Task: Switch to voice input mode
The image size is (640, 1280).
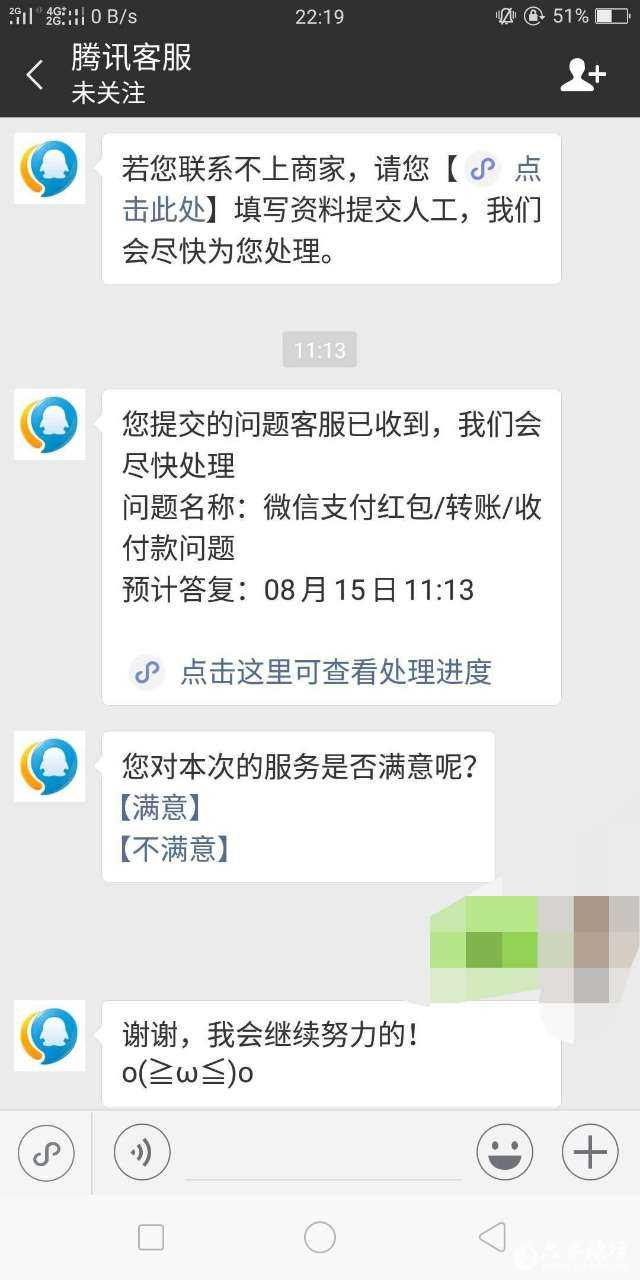Action: (142, 1153)
